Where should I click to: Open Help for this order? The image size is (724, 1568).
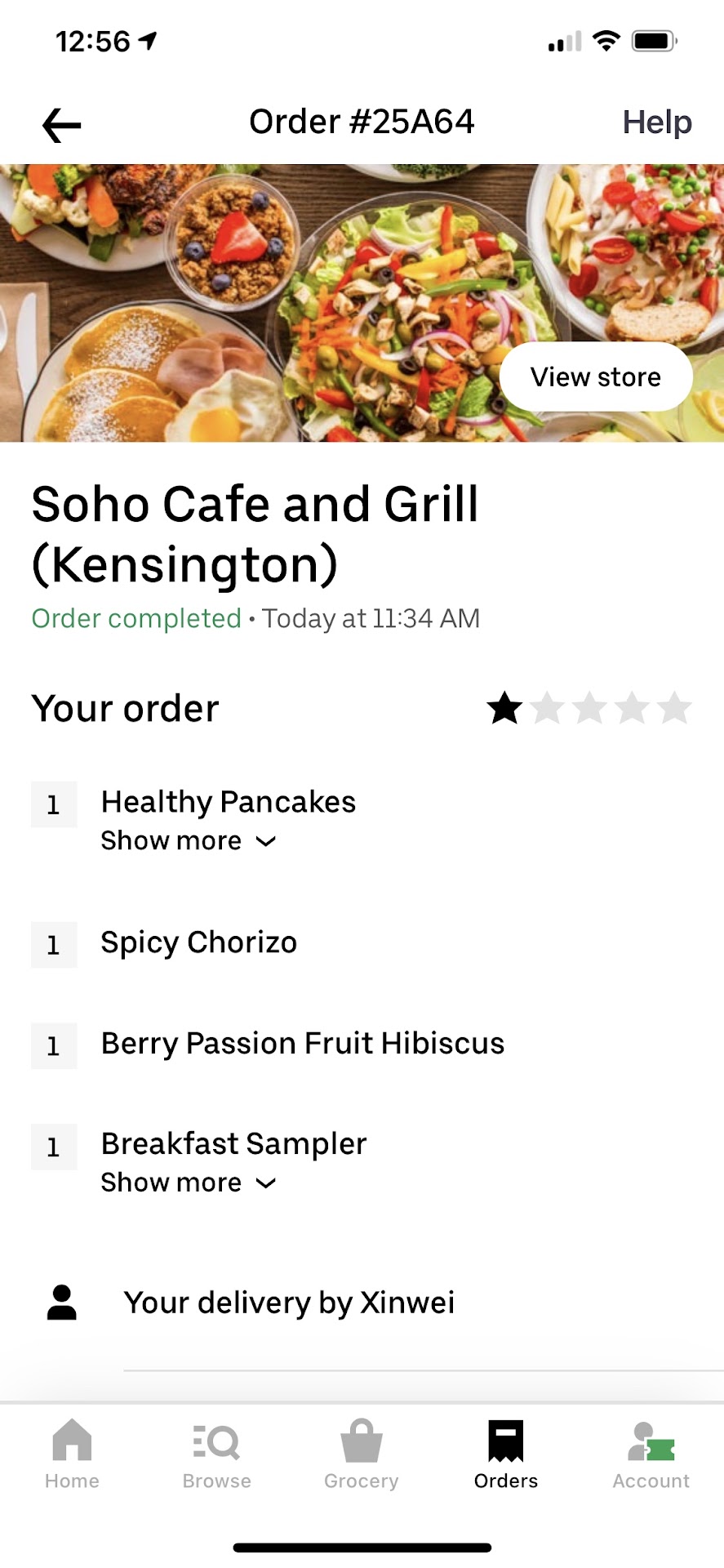coord(656,122)
